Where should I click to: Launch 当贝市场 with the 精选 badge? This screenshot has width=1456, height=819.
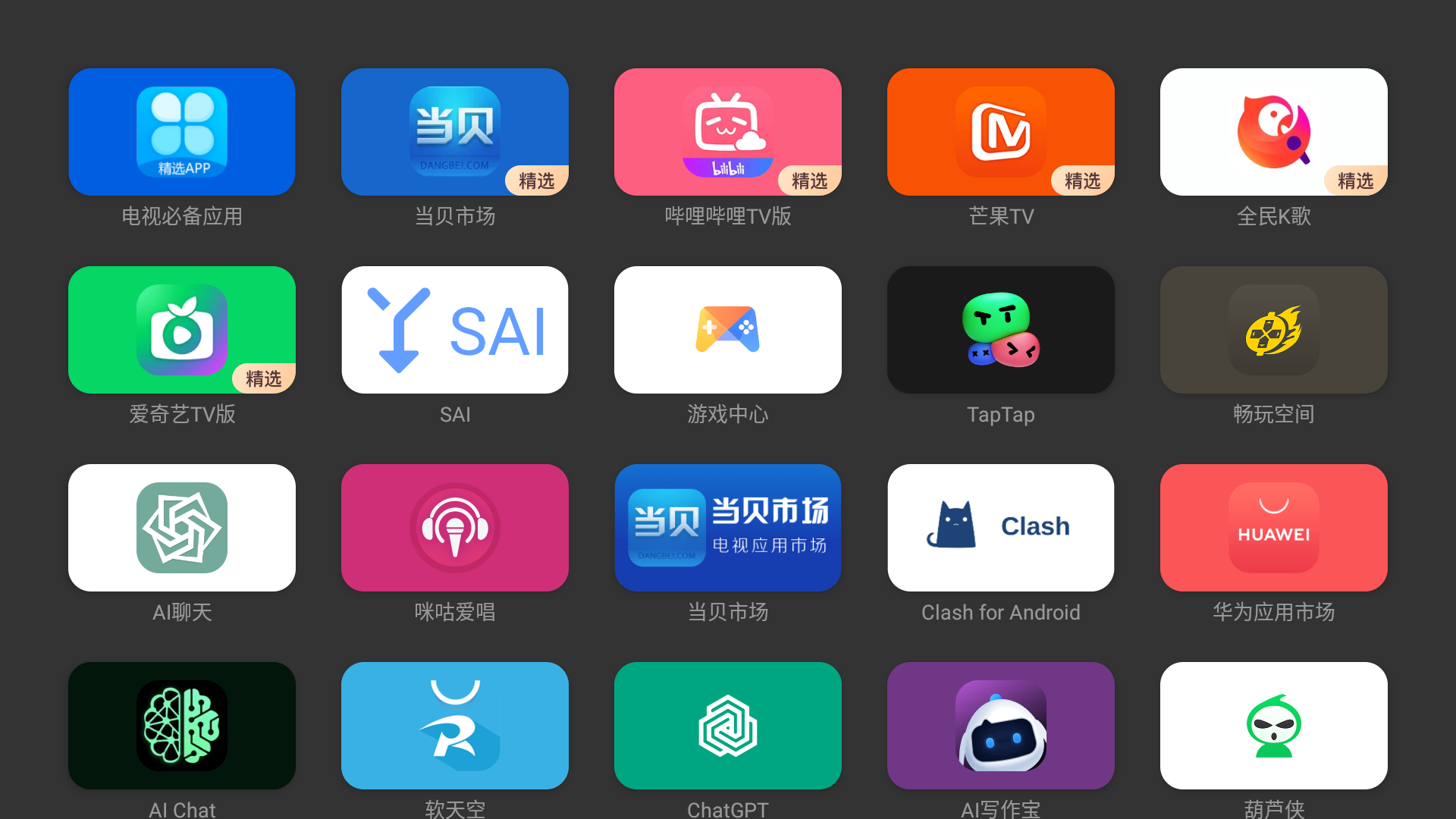pyautogui.click(x=455, y=132)
